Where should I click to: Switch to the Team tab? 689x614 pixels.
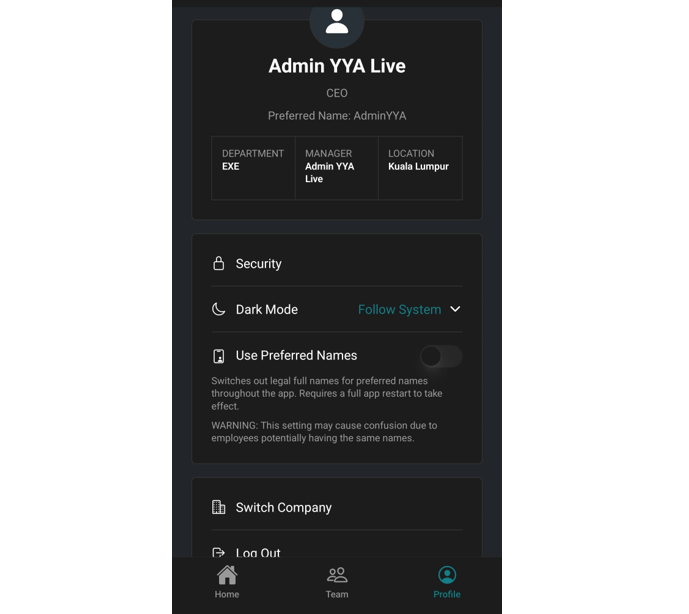(337, 581)
